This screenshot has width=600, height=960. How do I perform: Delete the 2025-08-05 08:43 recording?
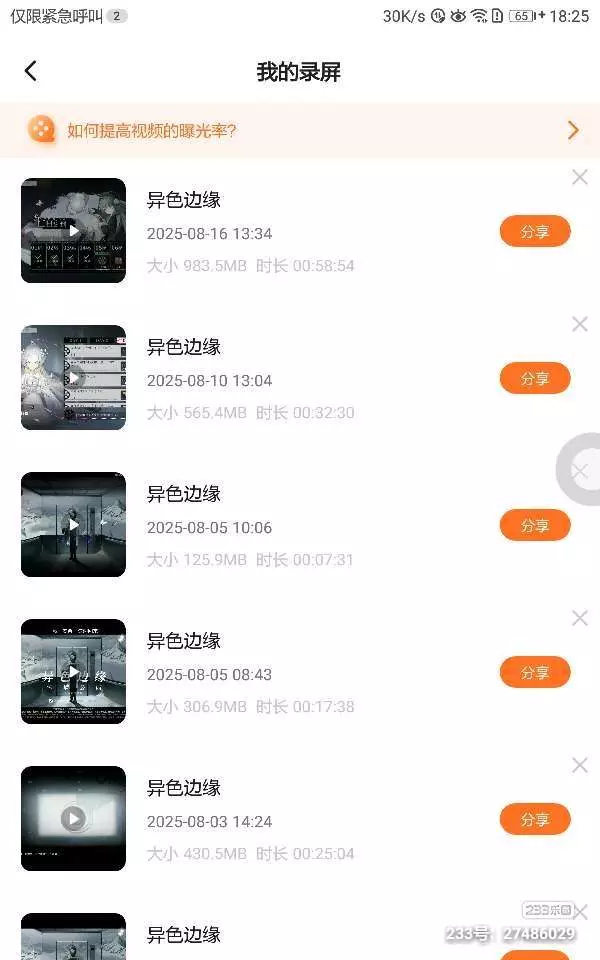click(580, 618)
